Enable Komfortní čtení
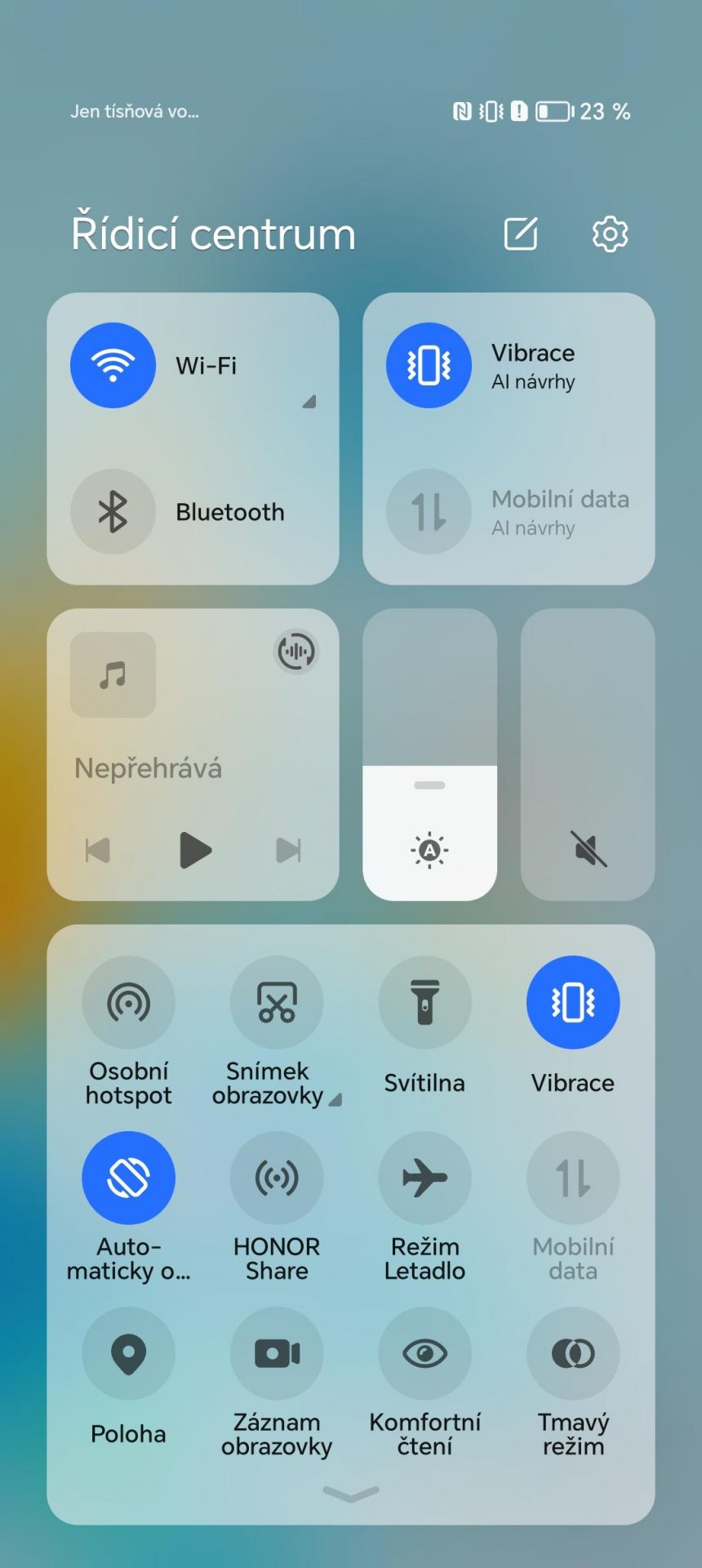 [425, 1353]
